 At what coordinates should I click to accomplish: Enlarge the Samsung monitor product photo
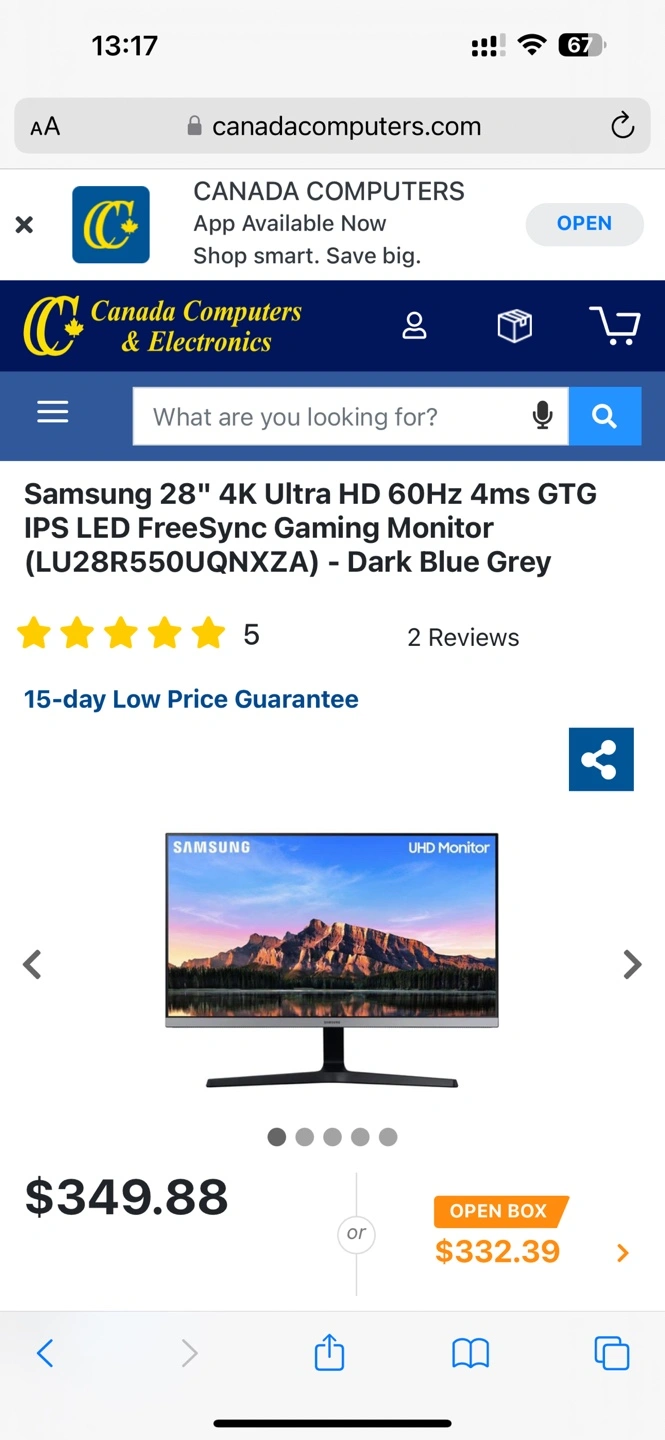tap(332, 960)
